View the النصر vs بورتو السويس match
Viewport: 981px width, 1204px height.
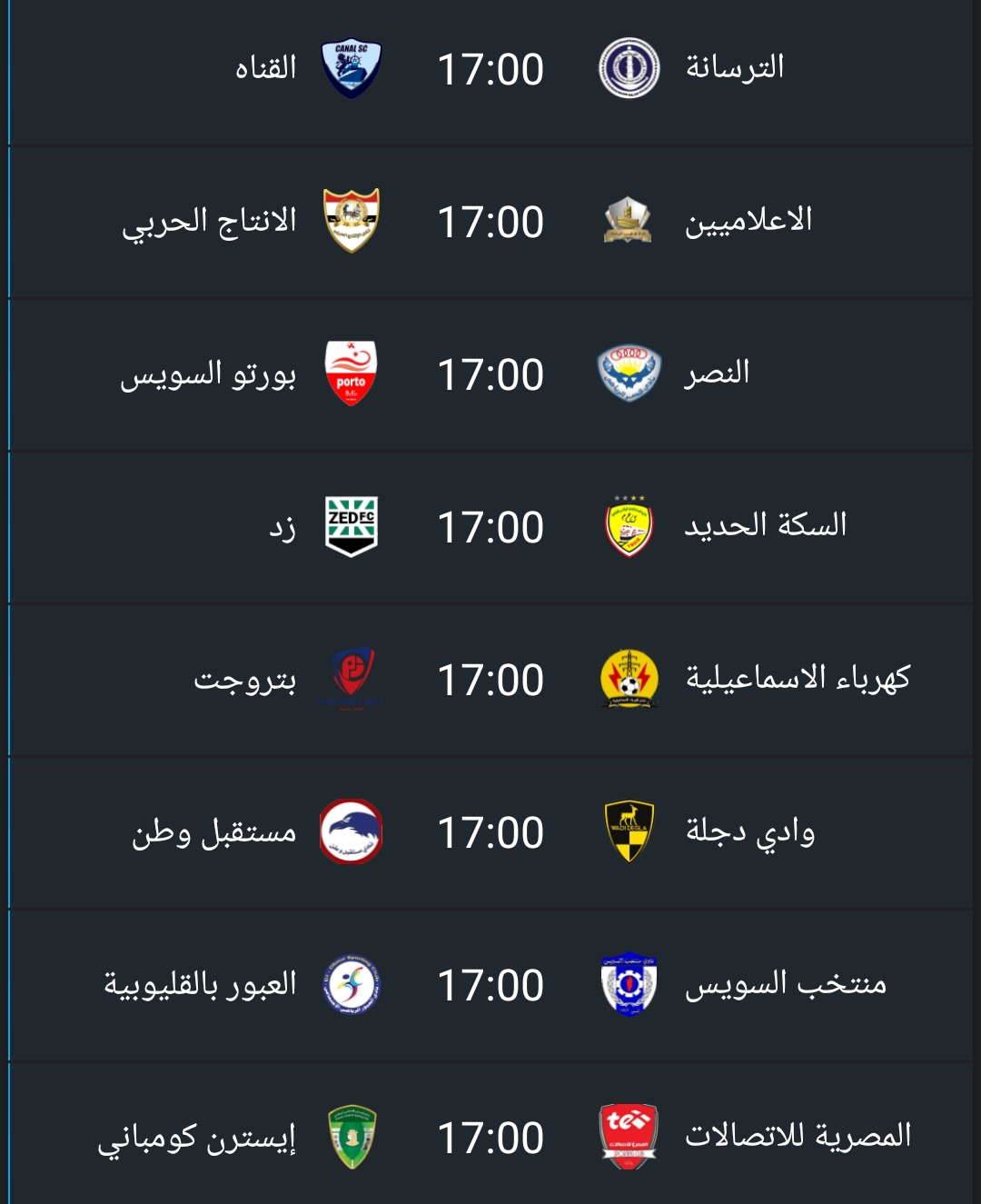coord(490,375)
